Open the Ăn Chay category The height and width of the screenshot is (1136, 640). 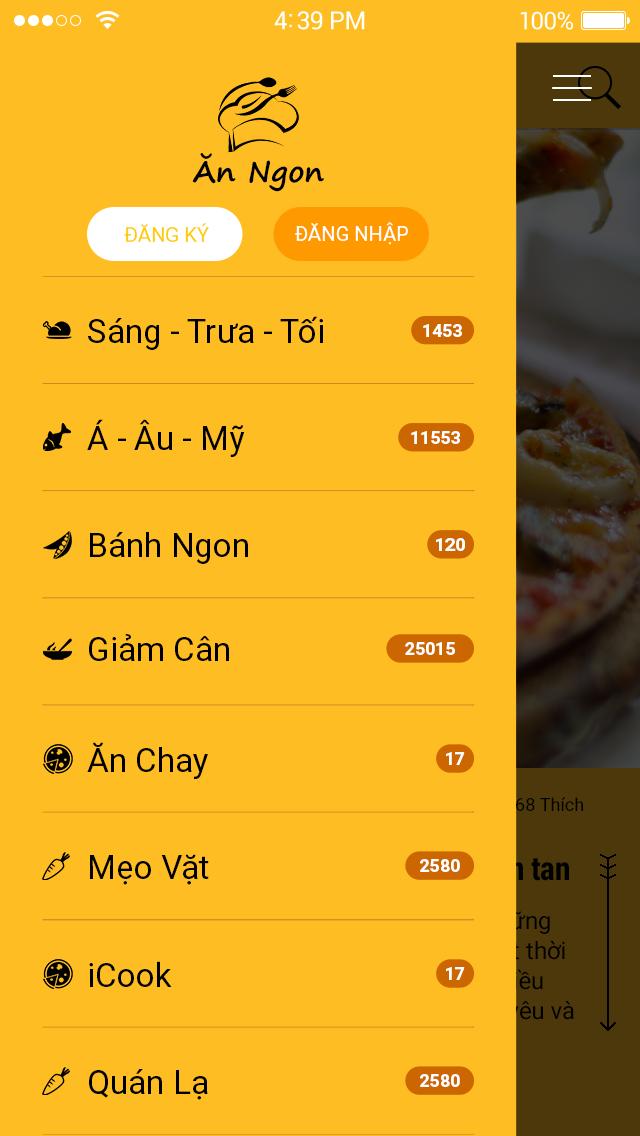coord(148,760)
